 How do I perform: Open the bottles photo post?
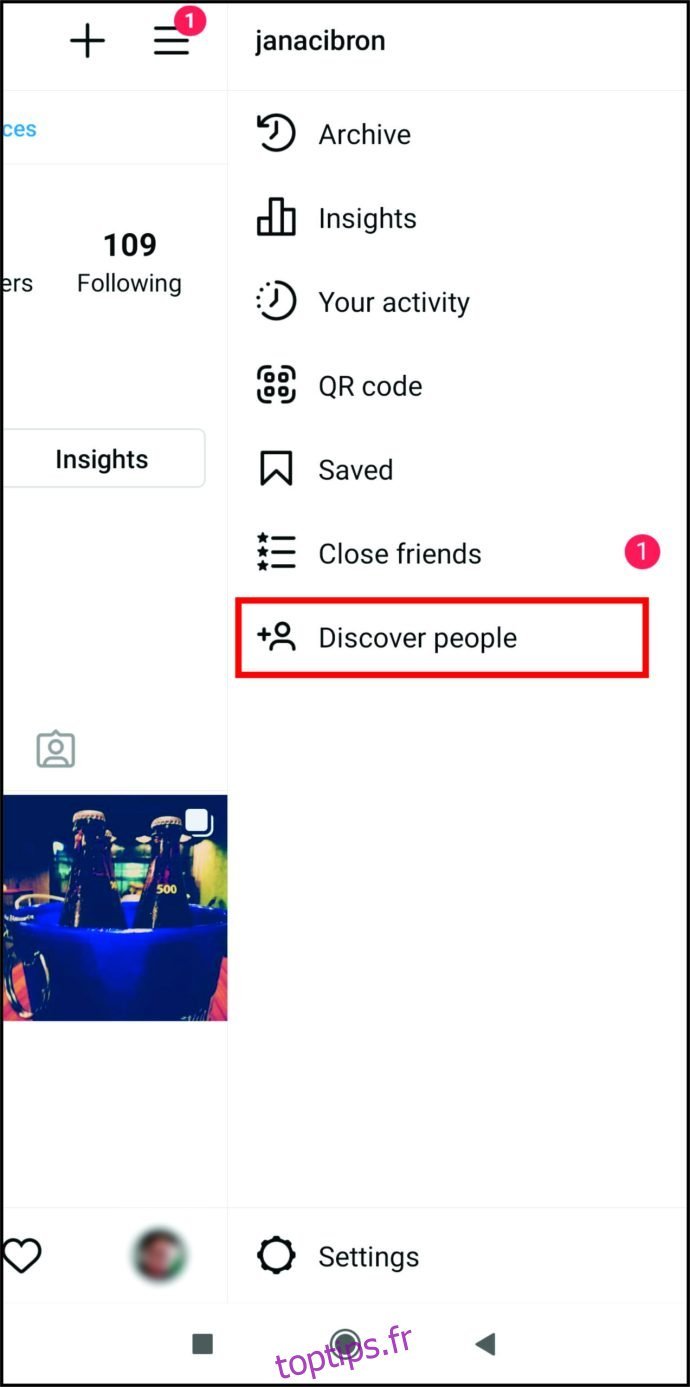(x=114, y=907)
